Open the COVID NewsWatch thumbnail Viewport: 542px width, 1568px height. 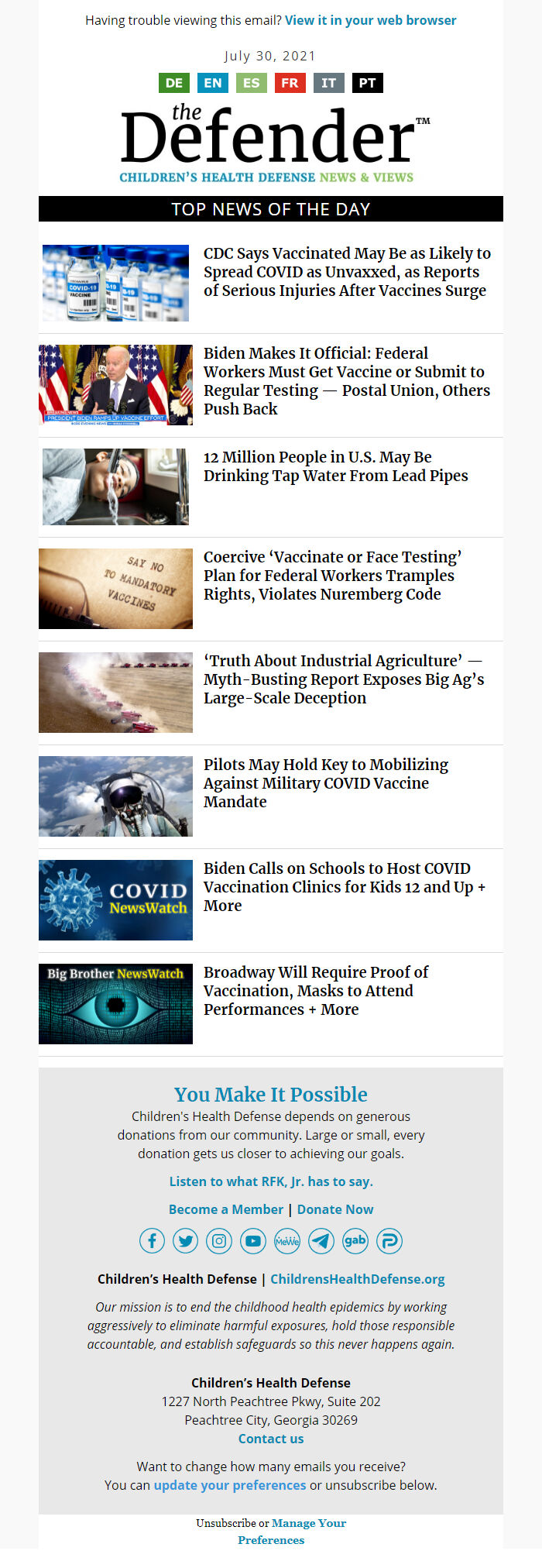click(x=115, y=900)
